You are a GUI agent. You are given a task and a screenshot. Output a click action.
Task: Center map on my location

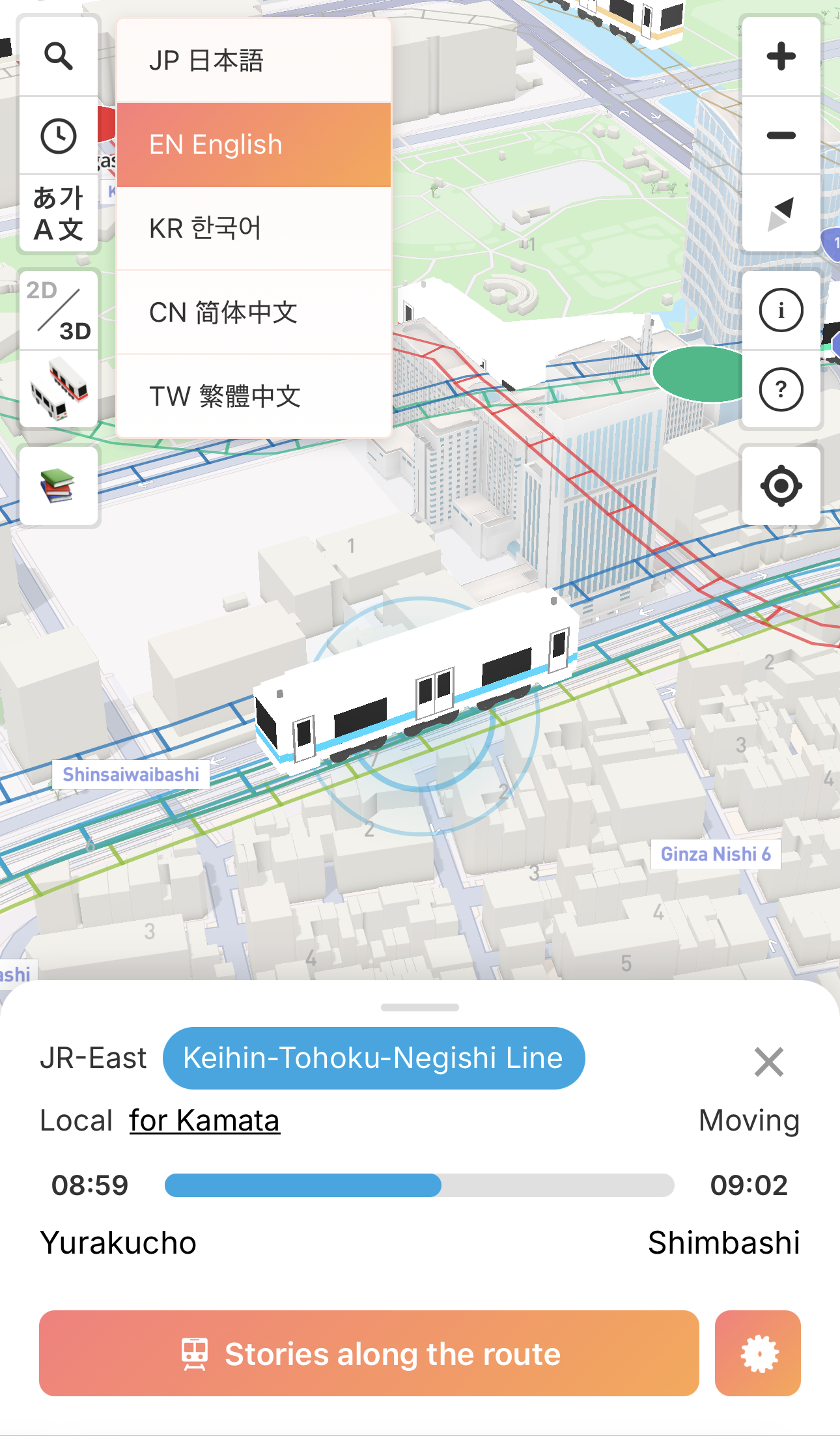pyautogui.click(x=781, y=486)
